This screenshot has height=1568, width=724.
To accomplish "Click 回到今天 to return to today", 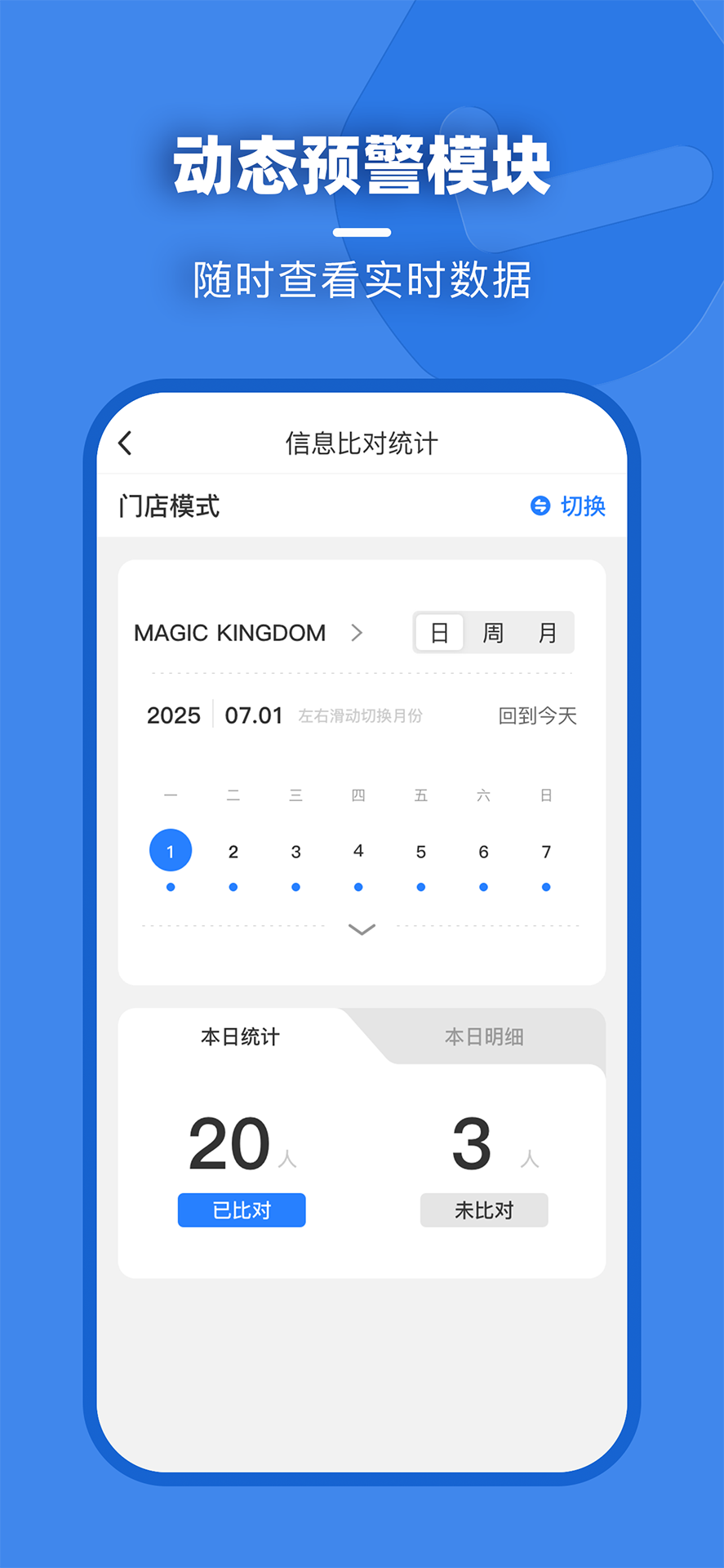I will tap(537, 715).
